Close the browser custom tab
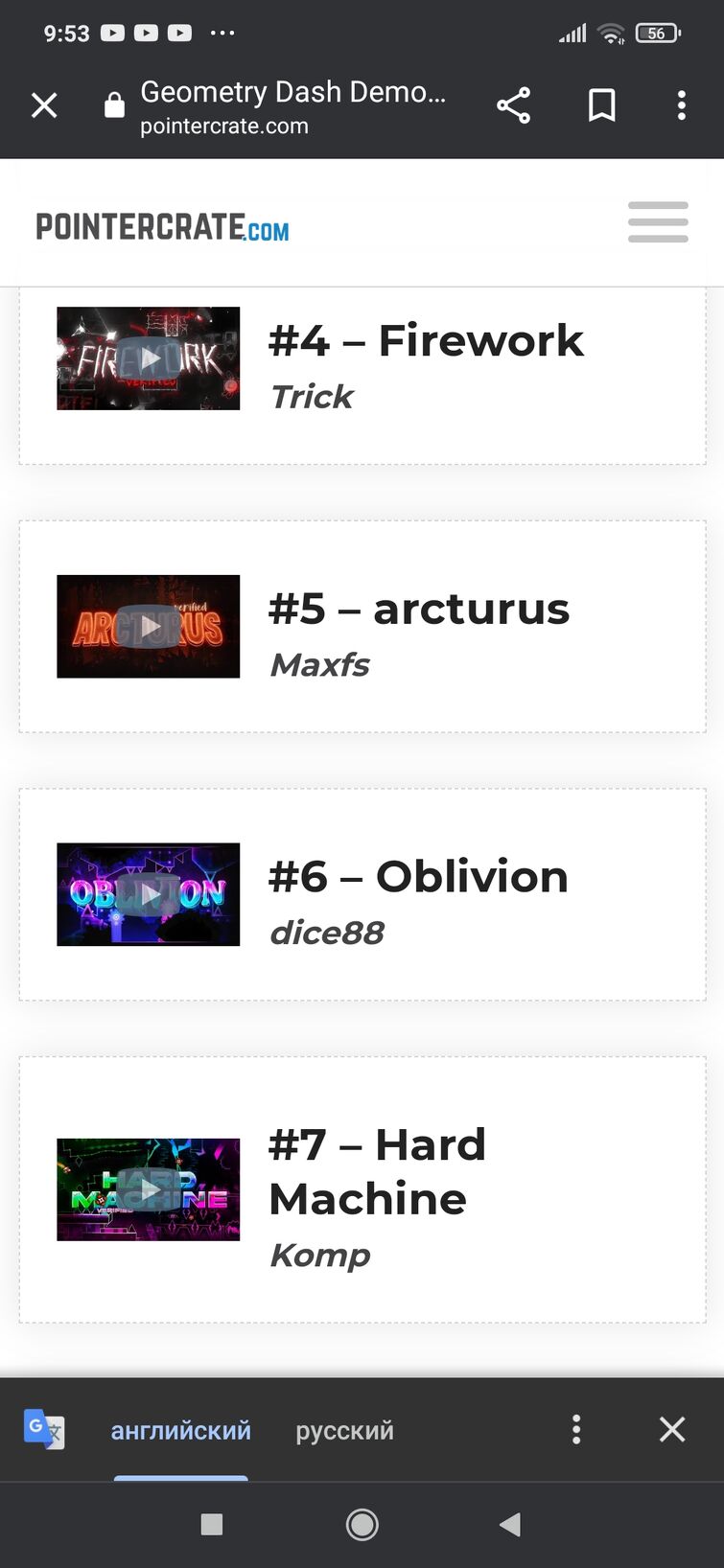This screenshot has width=724, height=1568. [44, 105]
